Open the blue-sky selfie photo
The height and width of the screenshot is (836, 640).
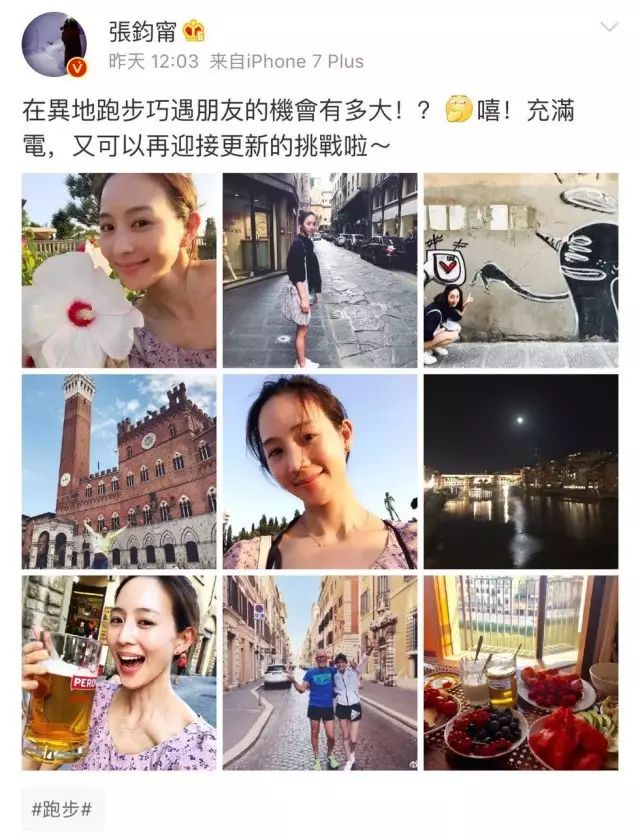point(320,471)
